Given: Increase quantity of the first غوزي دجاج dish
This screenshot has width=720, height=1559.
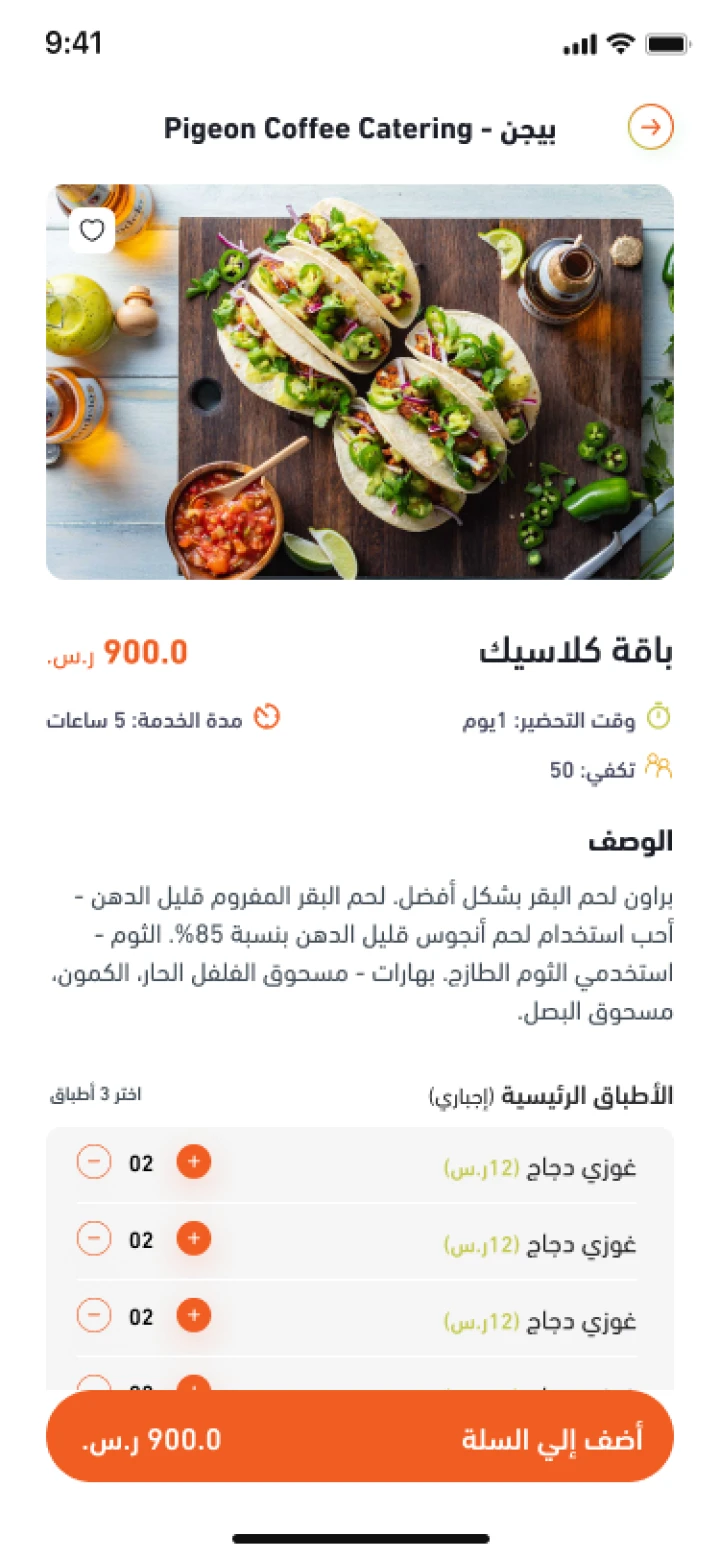Looking at the screenshot, I should (194, 1162).
